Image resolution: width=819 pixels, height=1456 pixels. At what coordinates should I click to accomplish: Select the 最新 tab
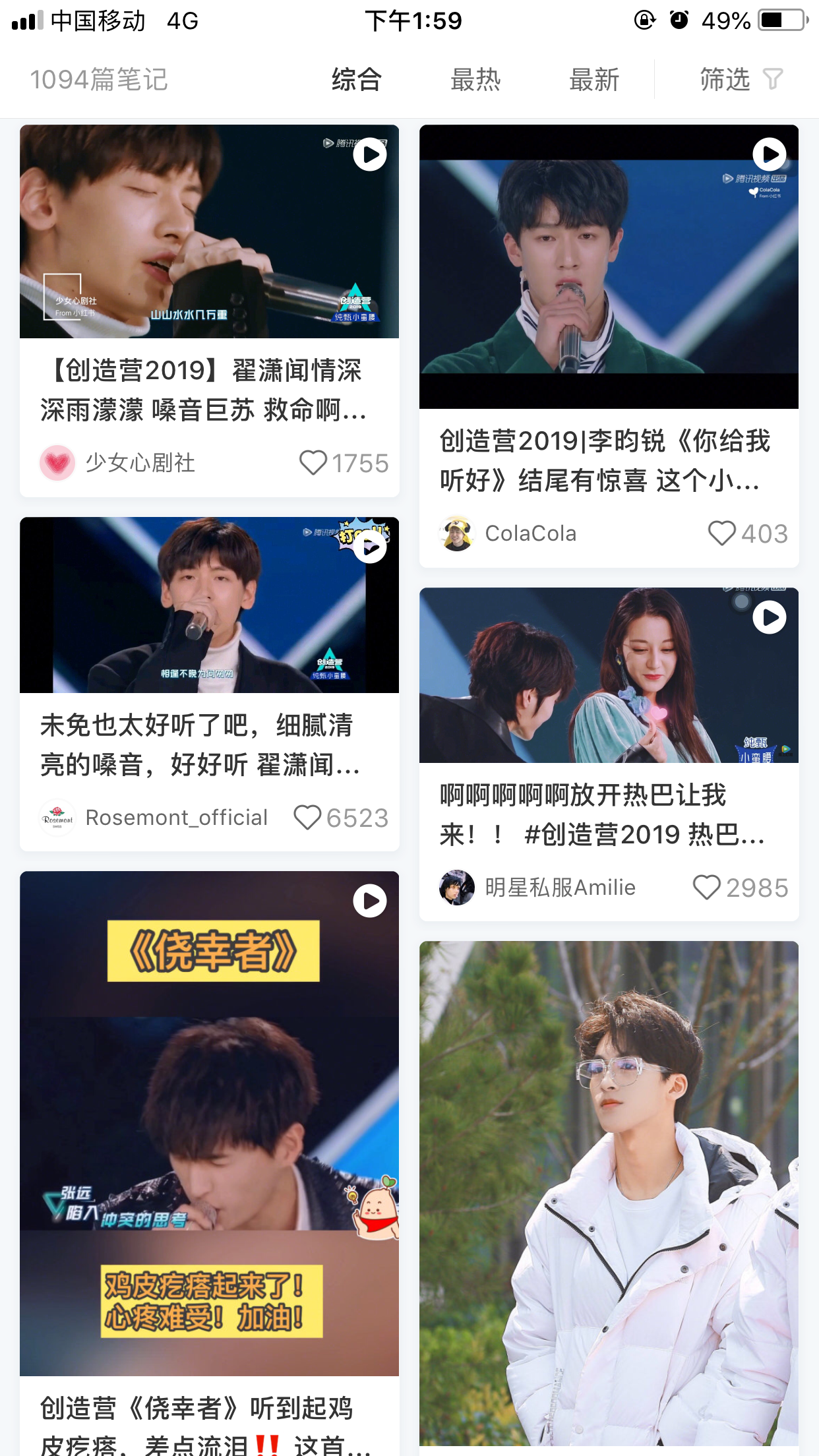pos(594,80)
